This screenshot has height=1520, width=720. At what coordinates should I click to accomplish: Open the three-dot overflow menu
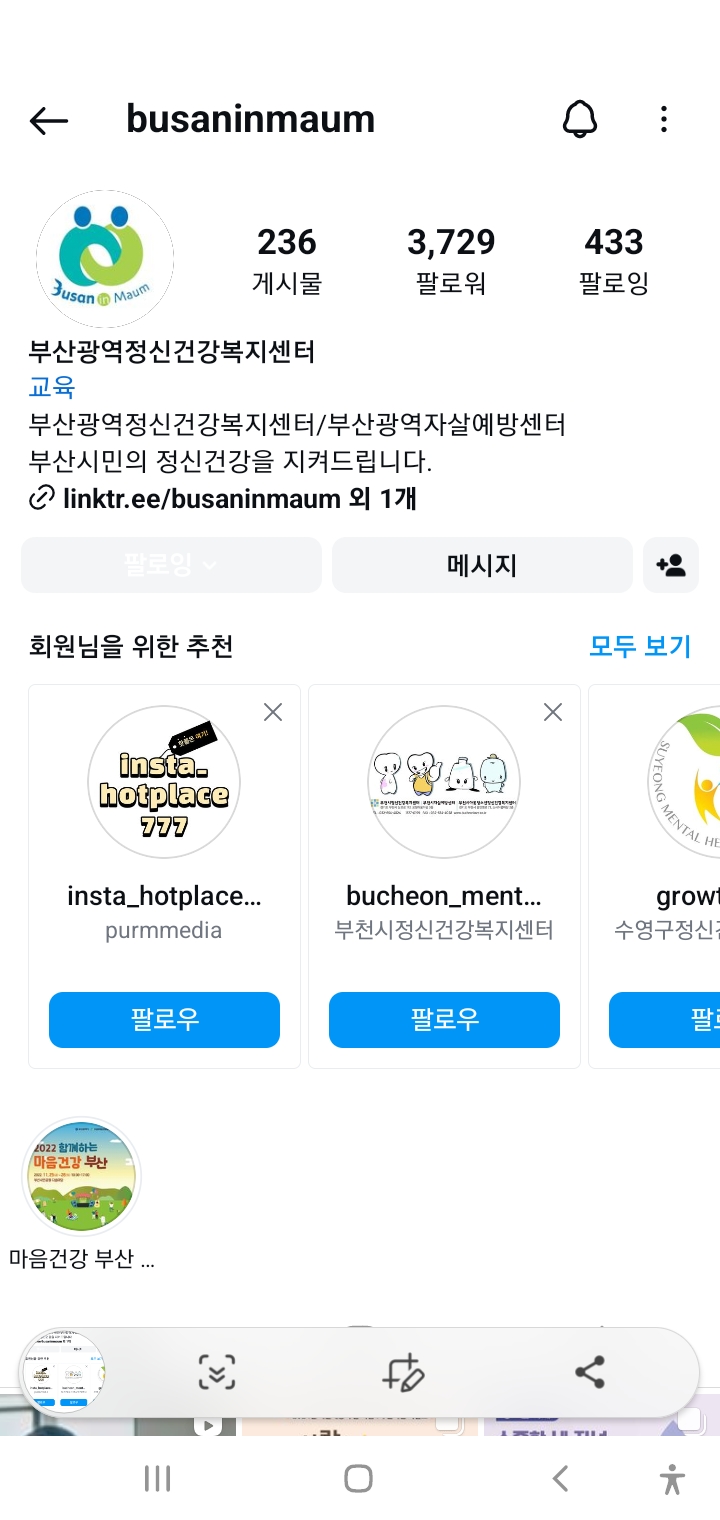[663, 120]
